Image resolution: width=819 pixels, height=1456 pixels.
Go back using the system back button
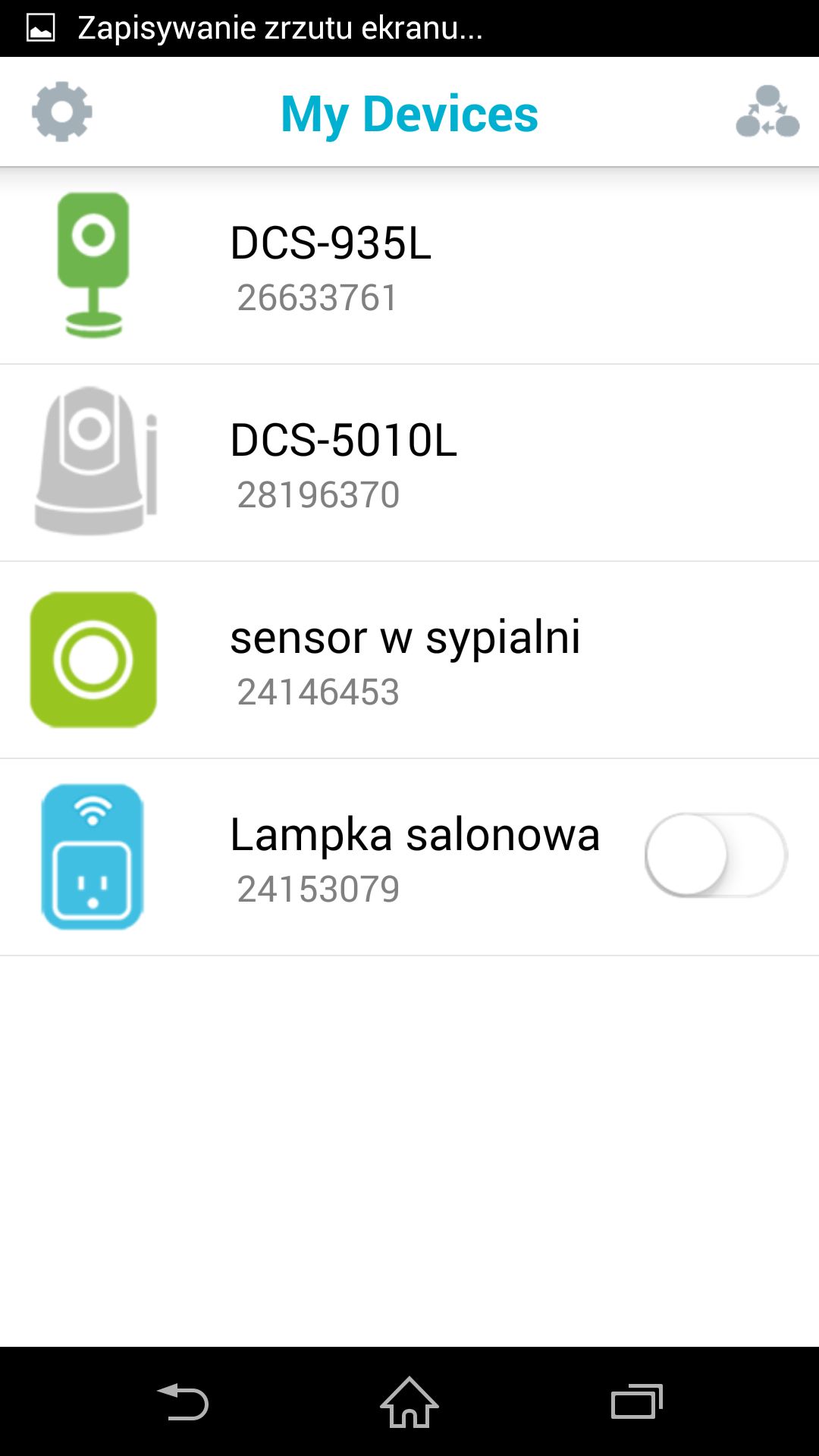[182, 1401]
